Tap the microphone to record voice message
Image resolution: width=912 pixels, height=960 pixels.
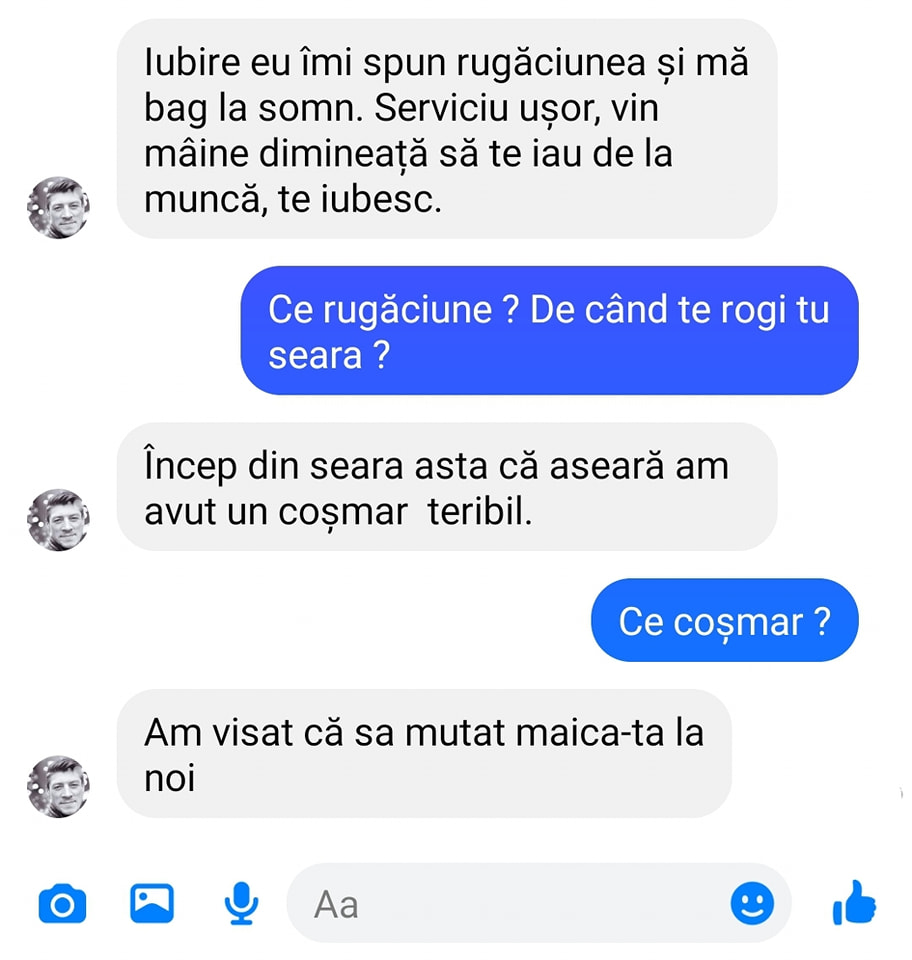[241, 905]
